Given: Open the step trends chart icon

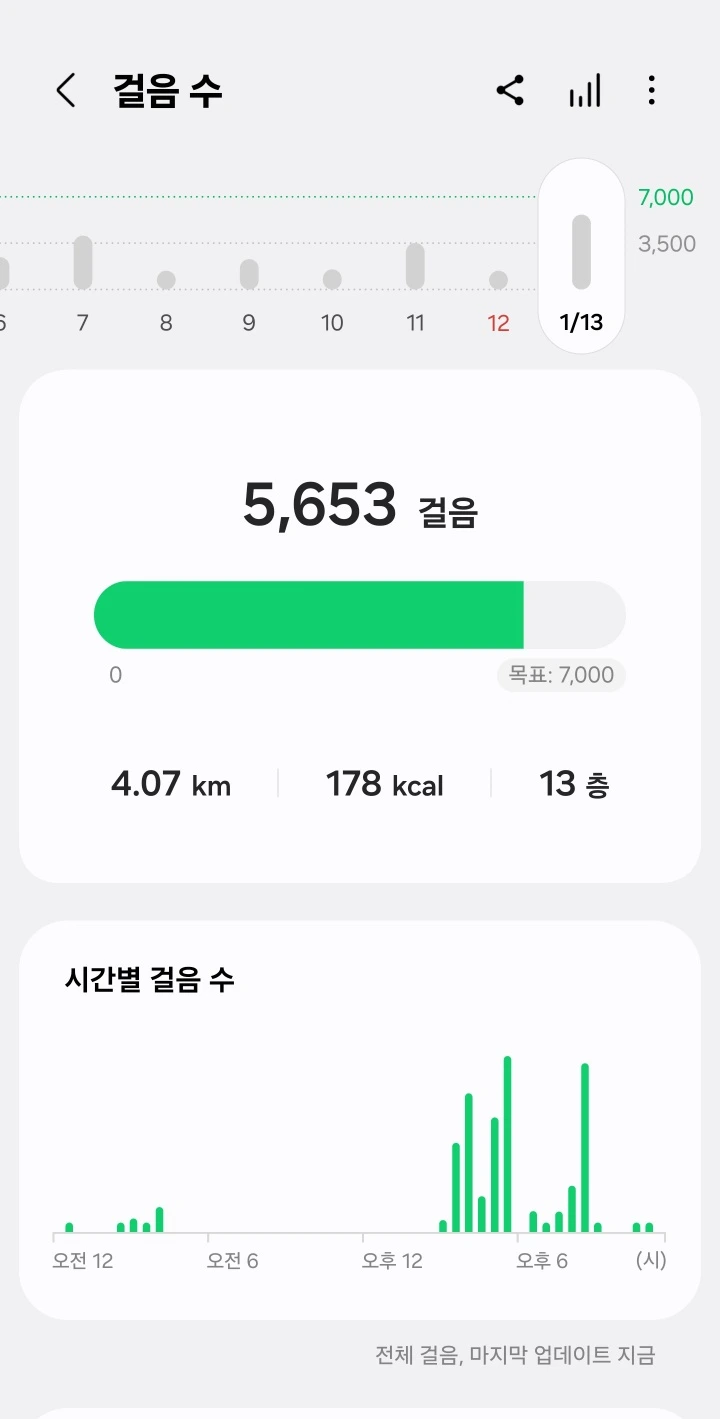Looking at the screenshot, I should click(x=585, y=91).
